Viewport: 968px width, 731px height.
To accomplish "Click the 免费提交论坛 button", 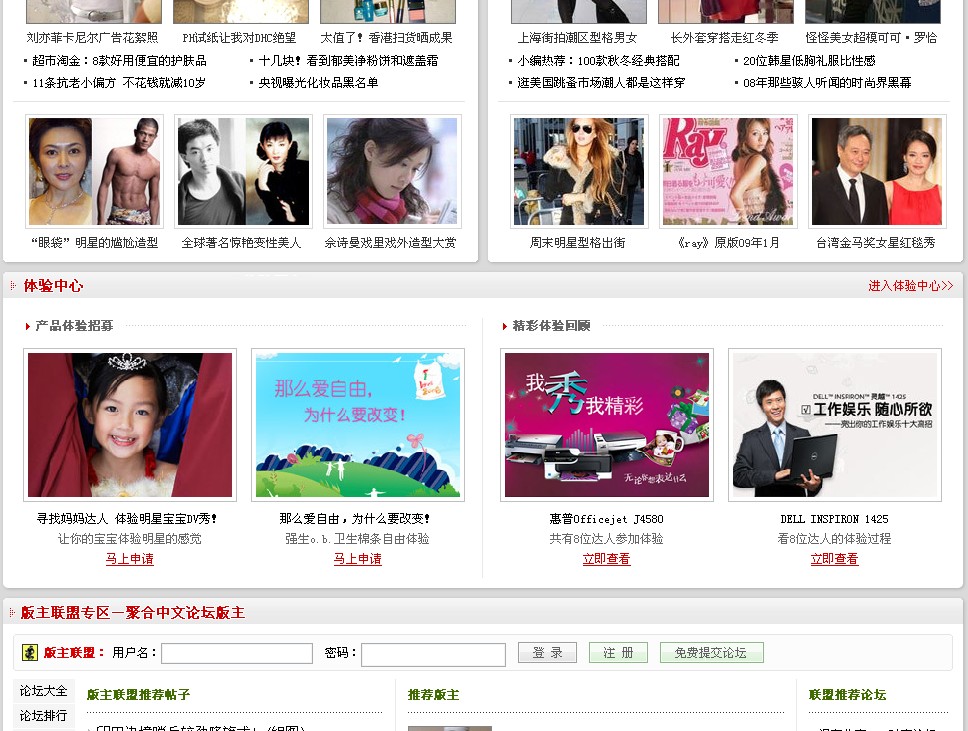I will [711, 653].
